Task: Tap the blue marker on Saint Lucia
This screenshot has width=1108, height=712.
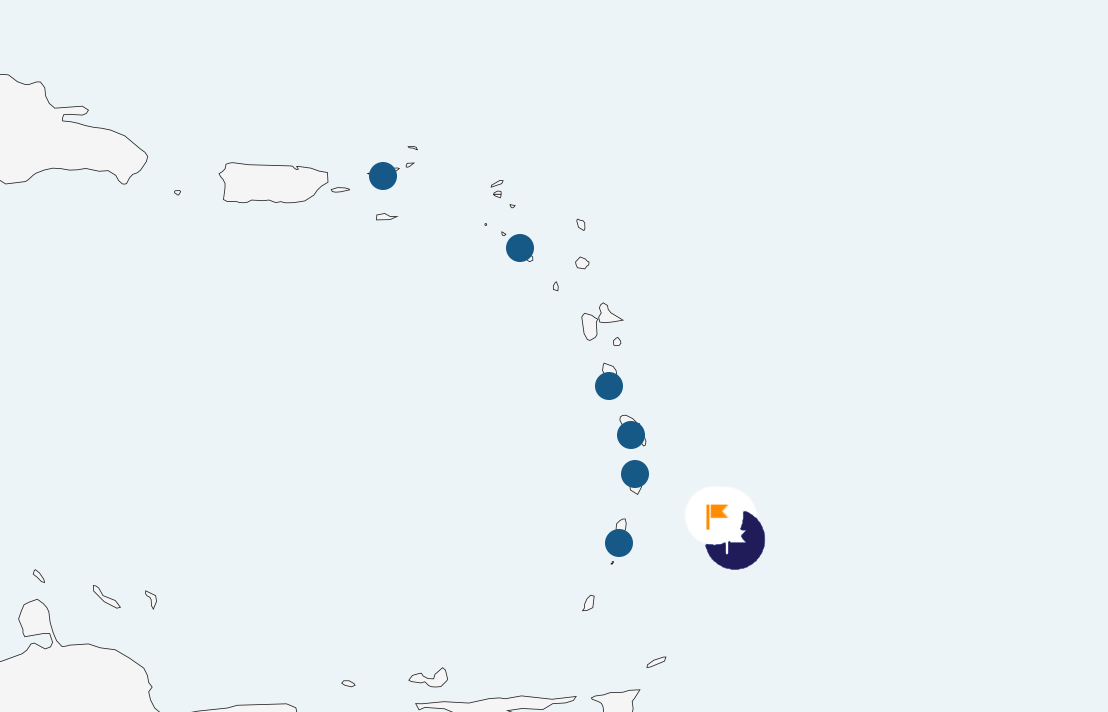Action: 635,474
